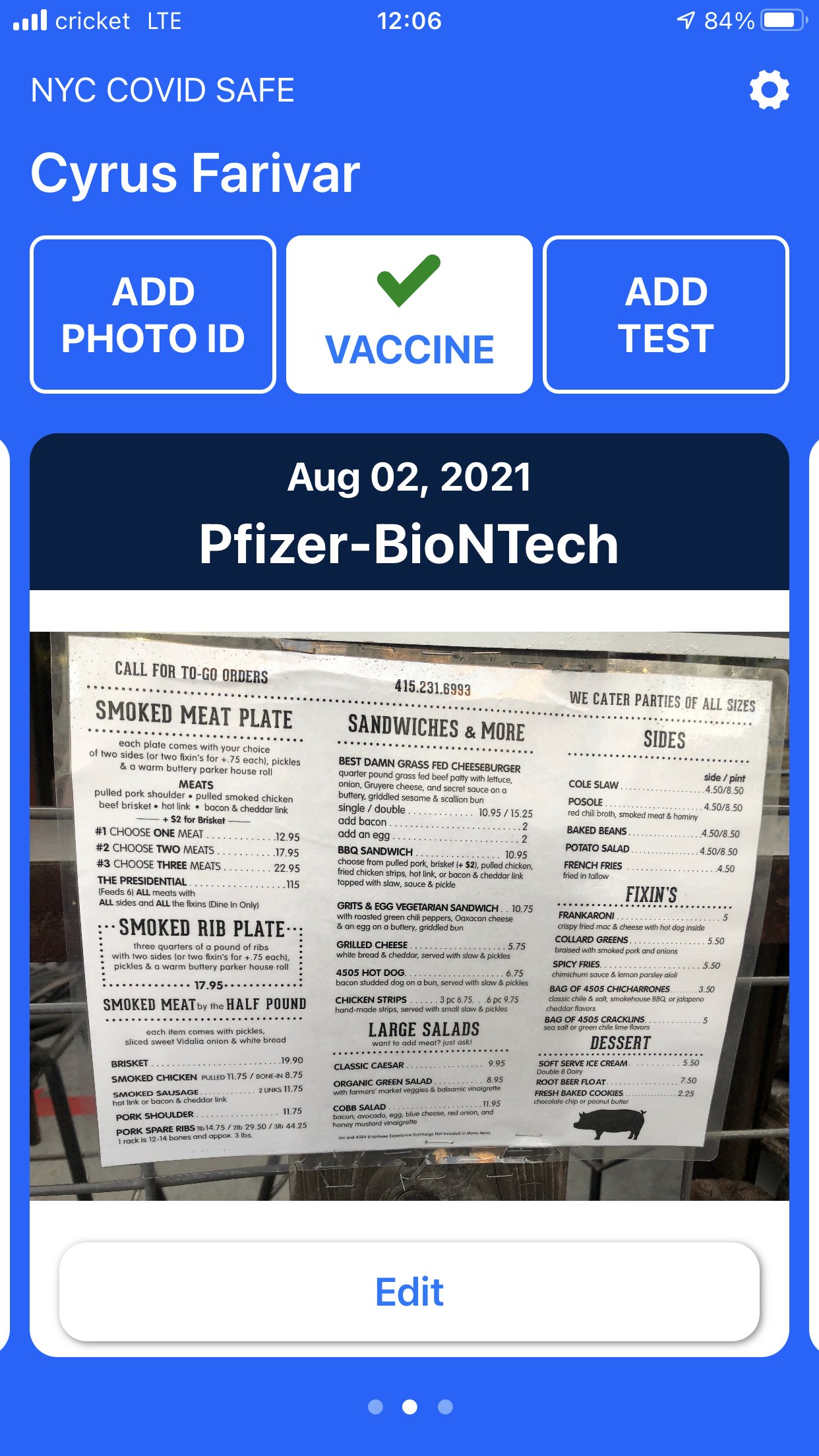This screenshot has width=819, height=1456.
Task: Open the settings gear icon
Action: pyautogui.click(x=769, y=90)
